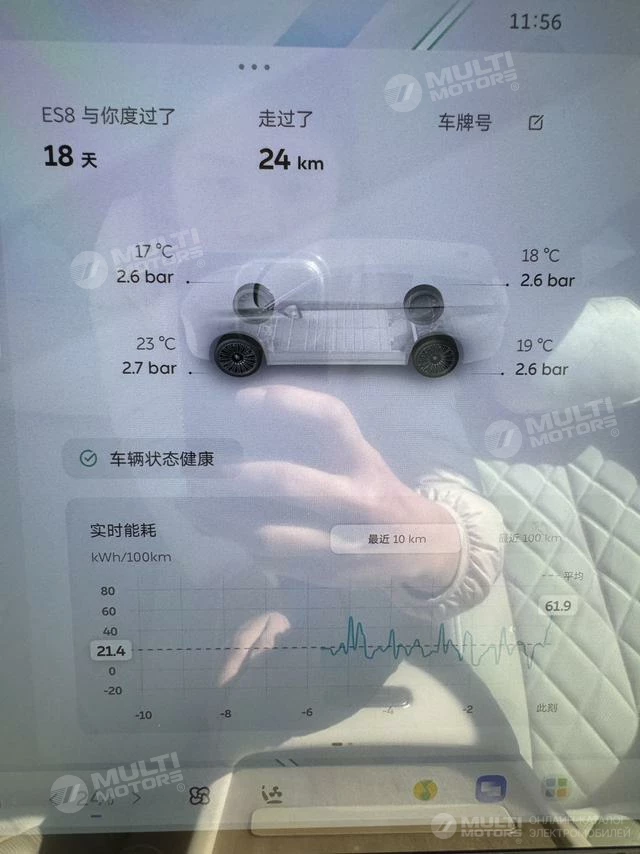Screen dimensions: 640x854
Task: Tap the three-dot page indicator at the top
Action: pos(254,67)
